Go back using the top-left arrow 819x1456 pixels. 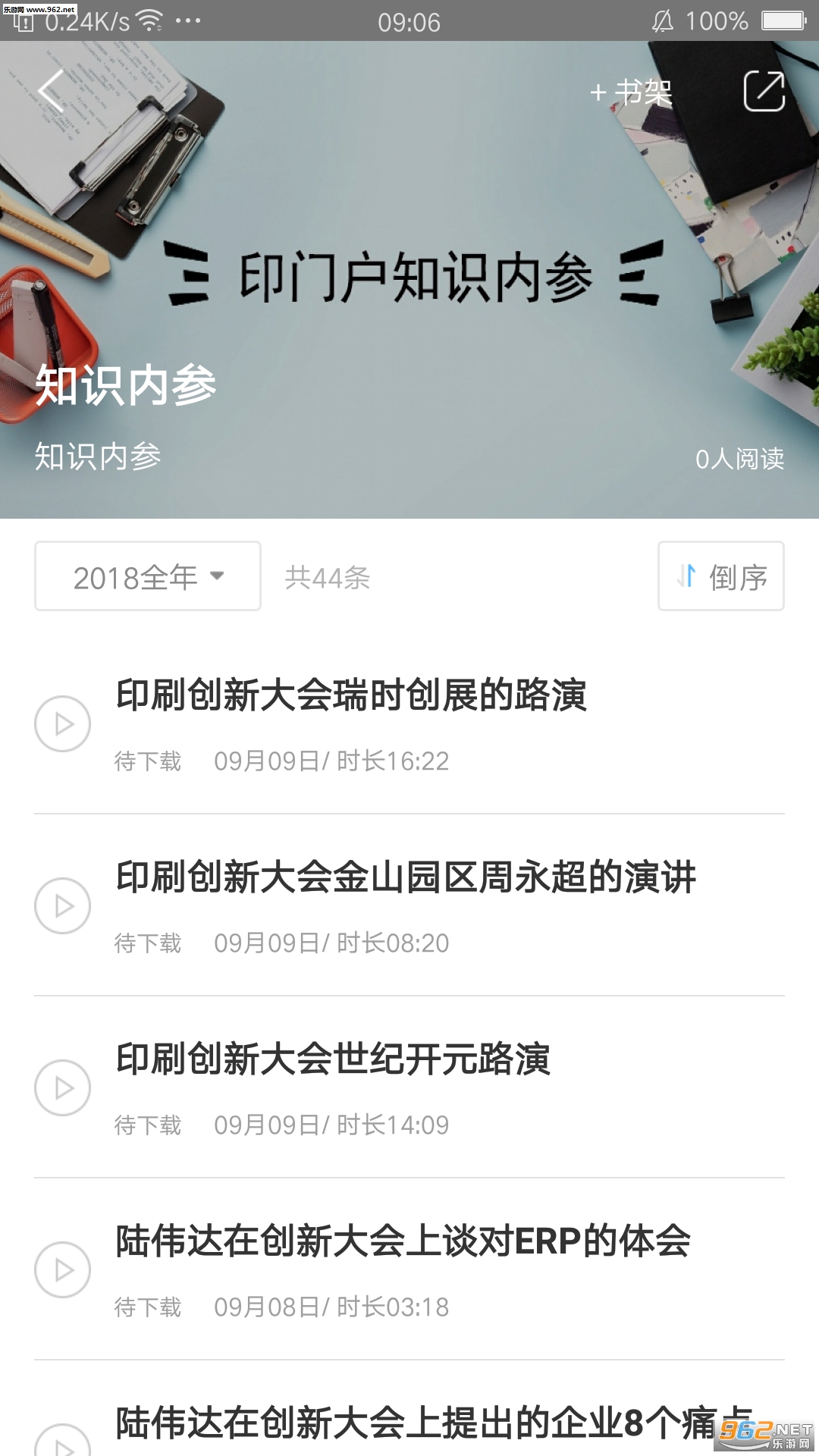[52, 91]
